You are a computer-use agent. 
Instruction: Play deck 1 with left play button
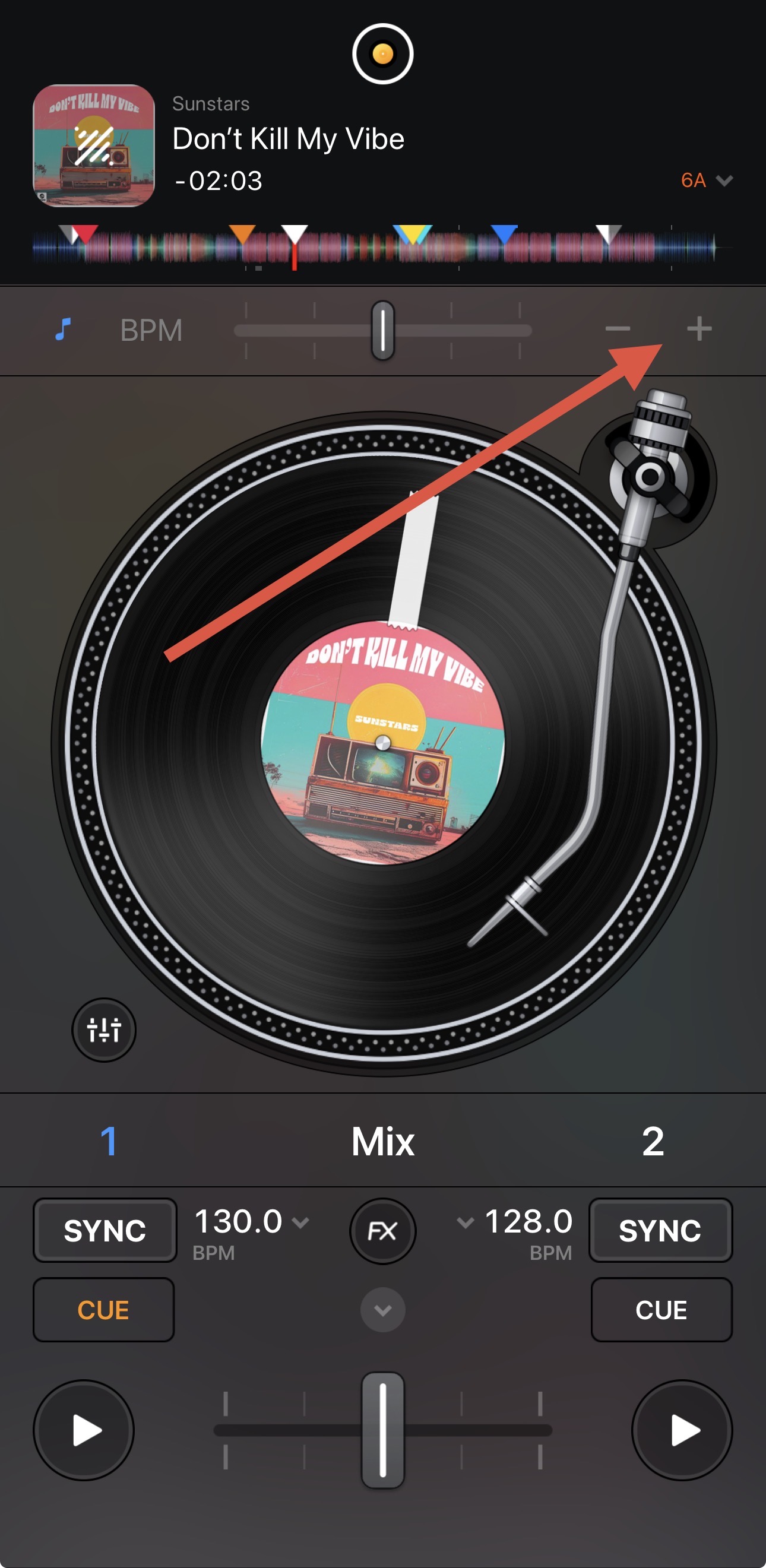click(x=84, y=1430)
